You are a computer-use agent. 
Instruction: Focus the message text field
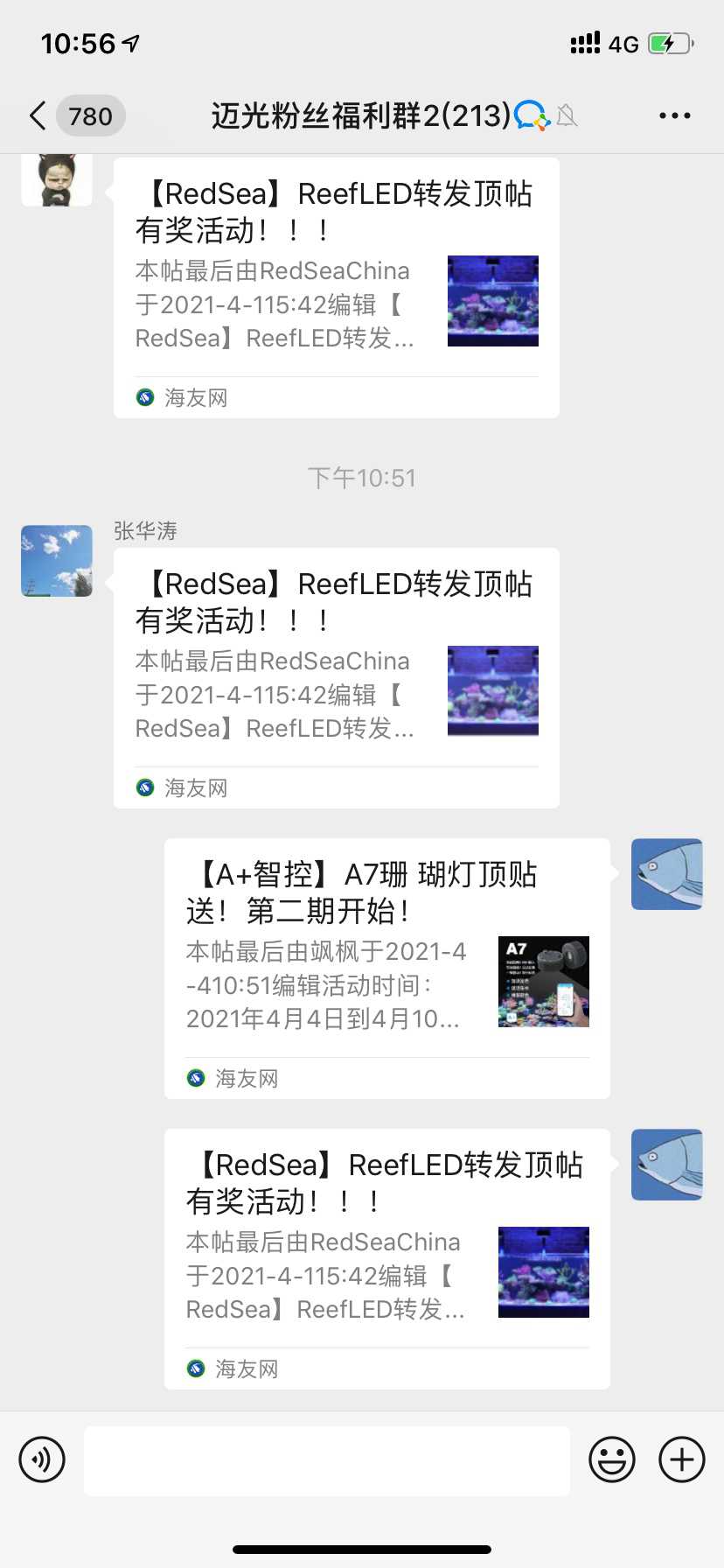(x=326, y=1459)
